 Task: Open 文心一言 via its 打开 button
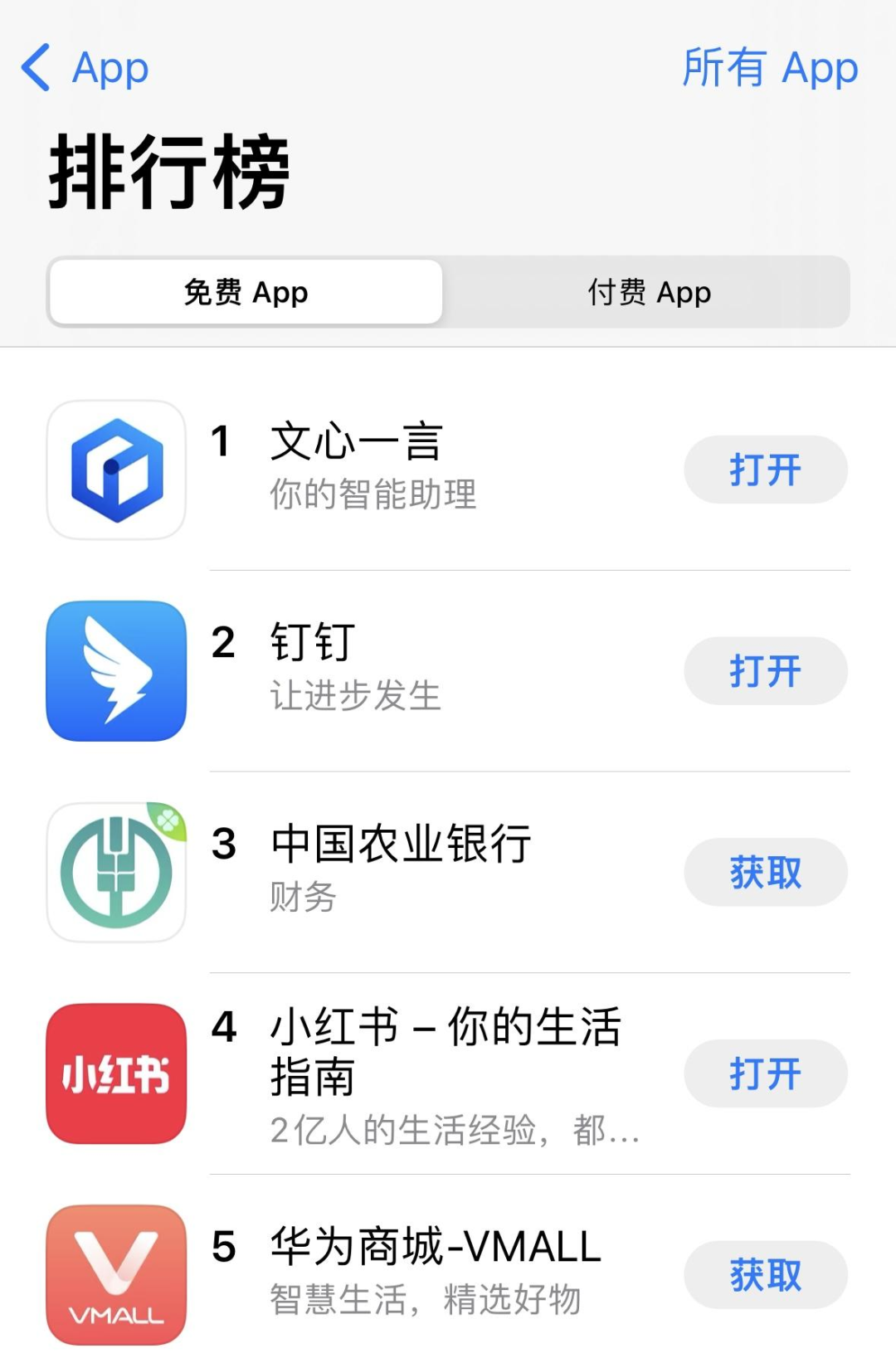click(x=765, y=470)
